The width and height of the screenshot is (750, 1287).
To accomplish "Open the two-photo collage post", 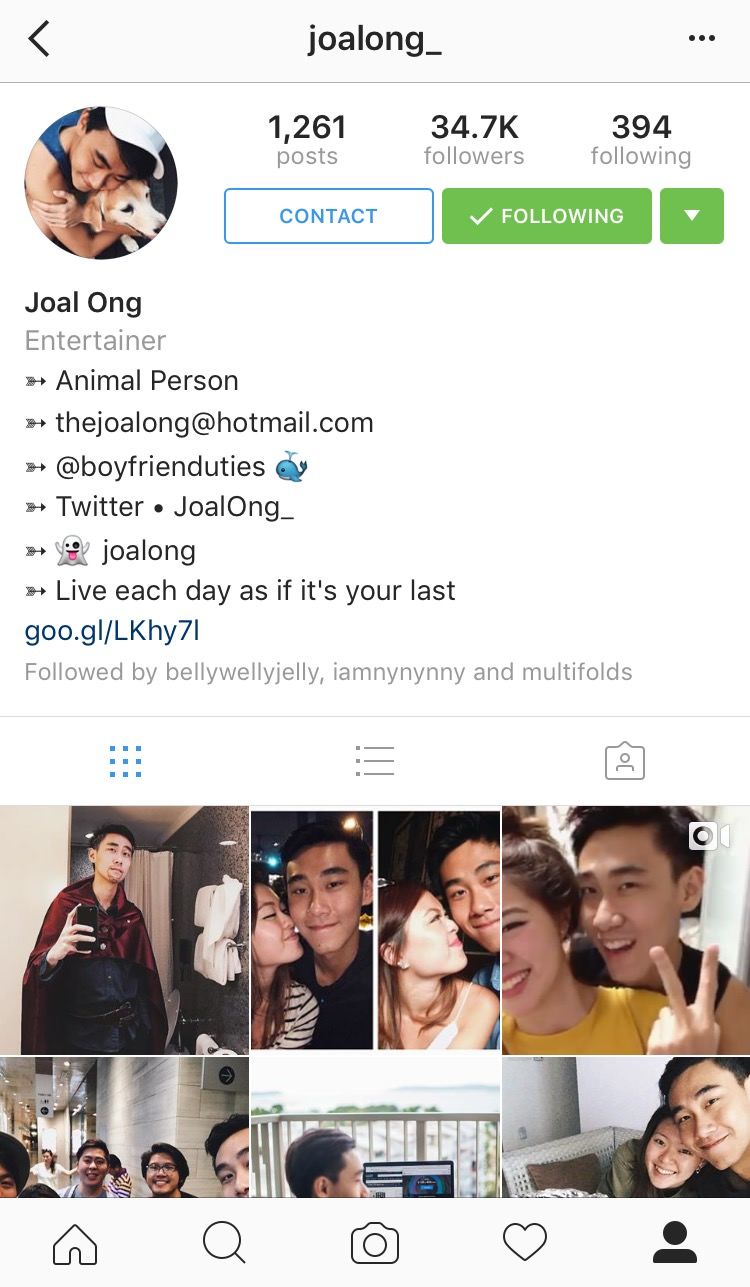I will point(375,929).
